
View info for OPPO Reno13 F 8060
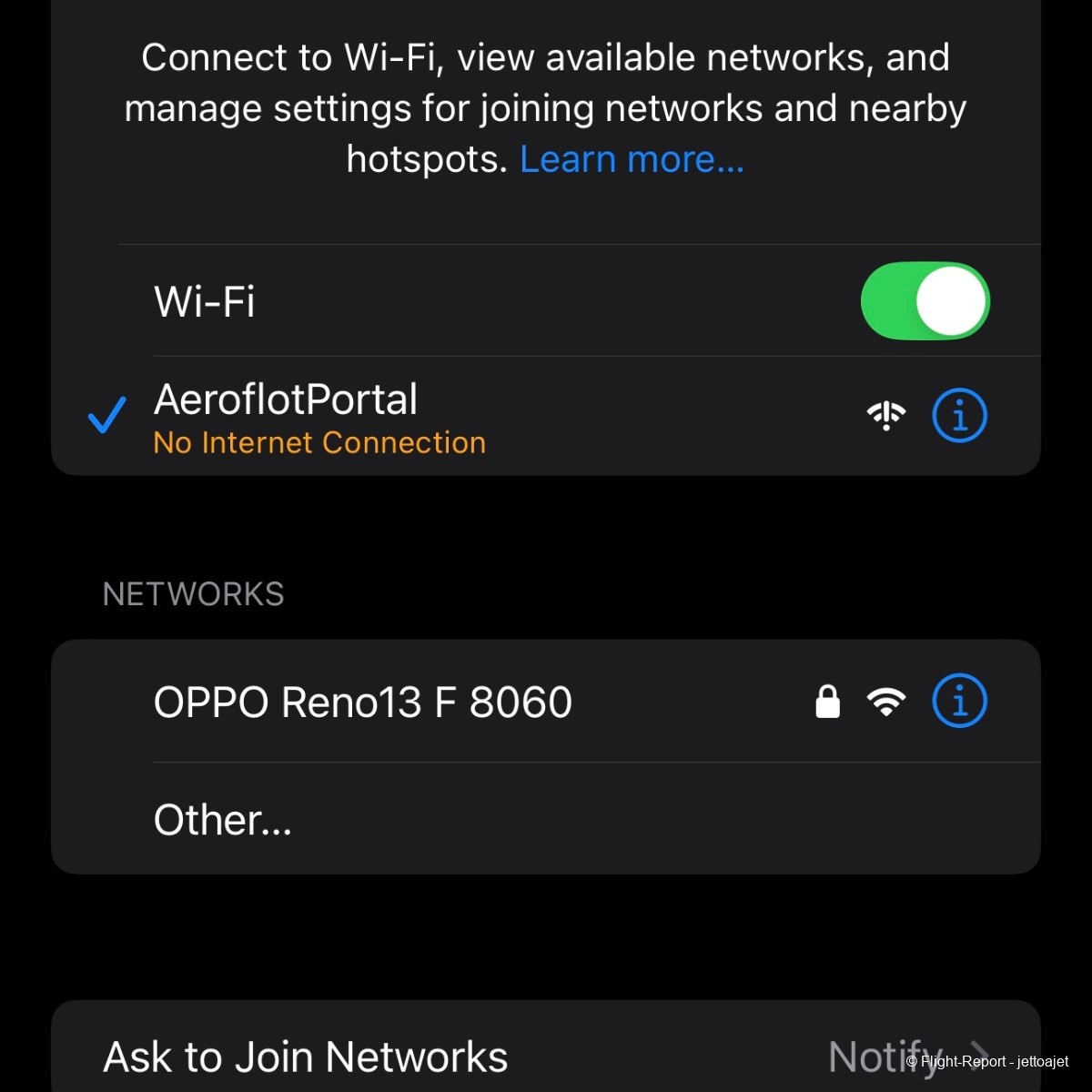coord(959,702)
